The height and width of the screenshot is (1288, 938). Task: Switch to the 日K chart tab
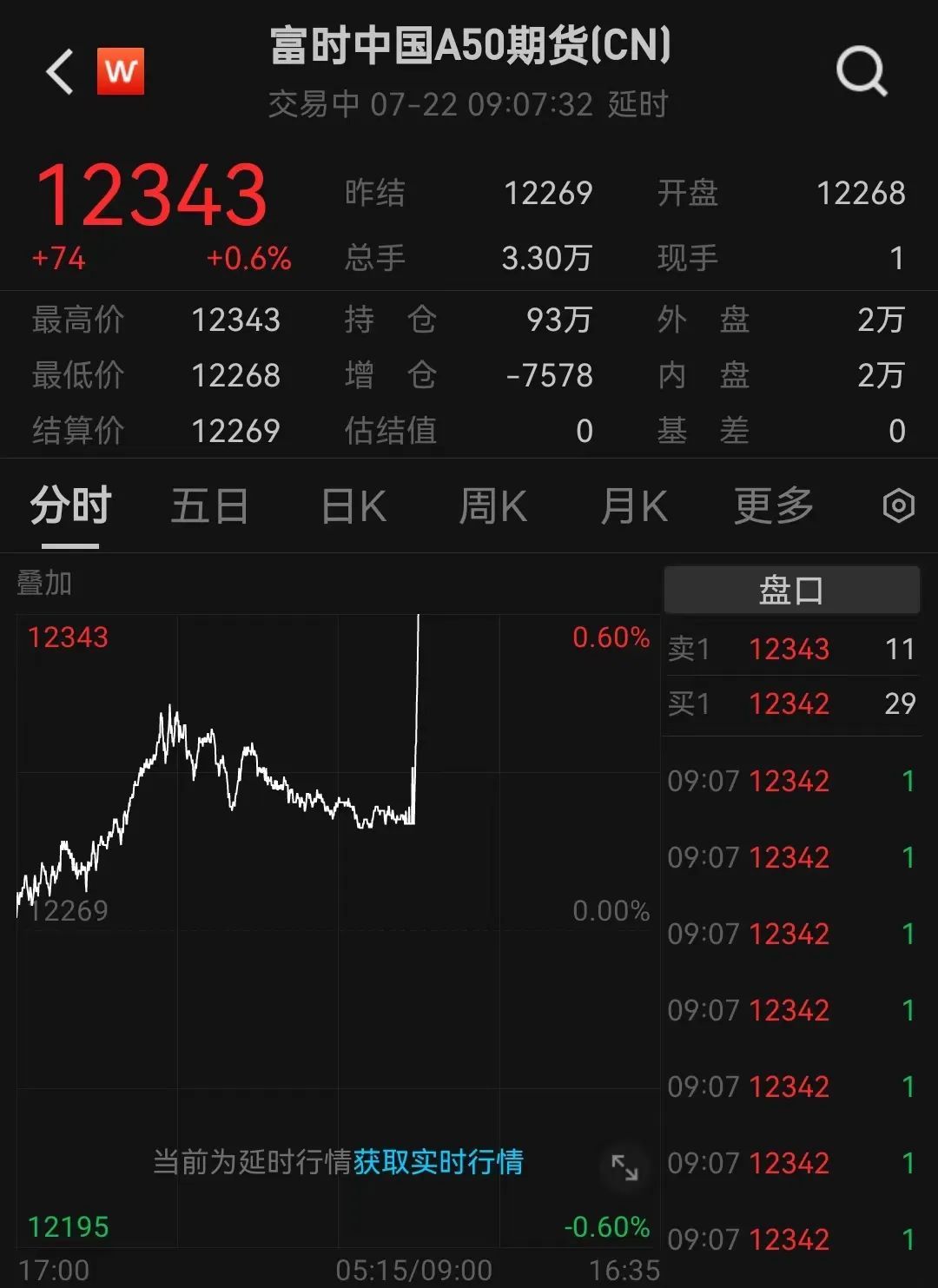click(x=353, y=506)
